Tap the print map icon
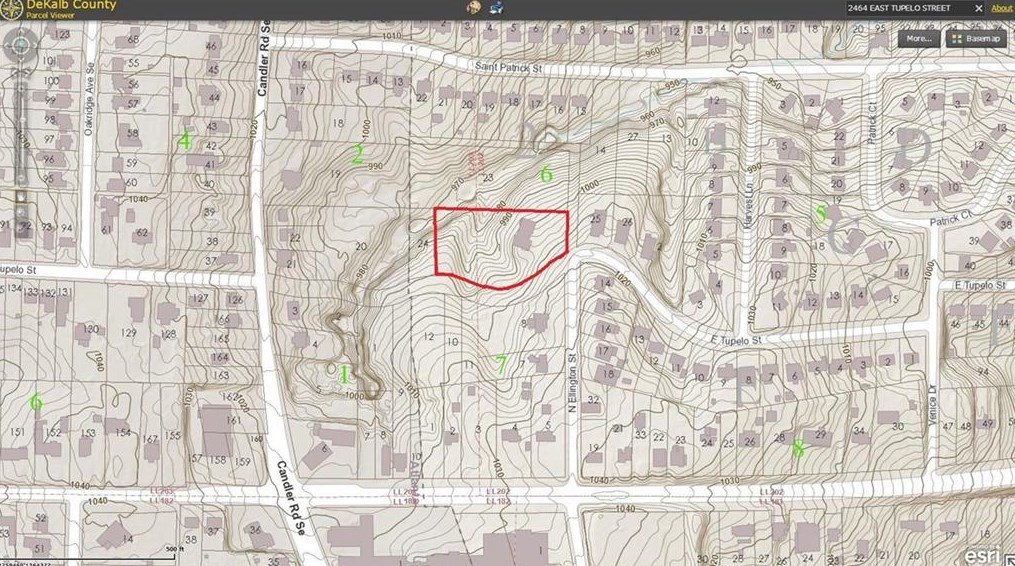The image size is (1015, 566). (x=496, y=7)
